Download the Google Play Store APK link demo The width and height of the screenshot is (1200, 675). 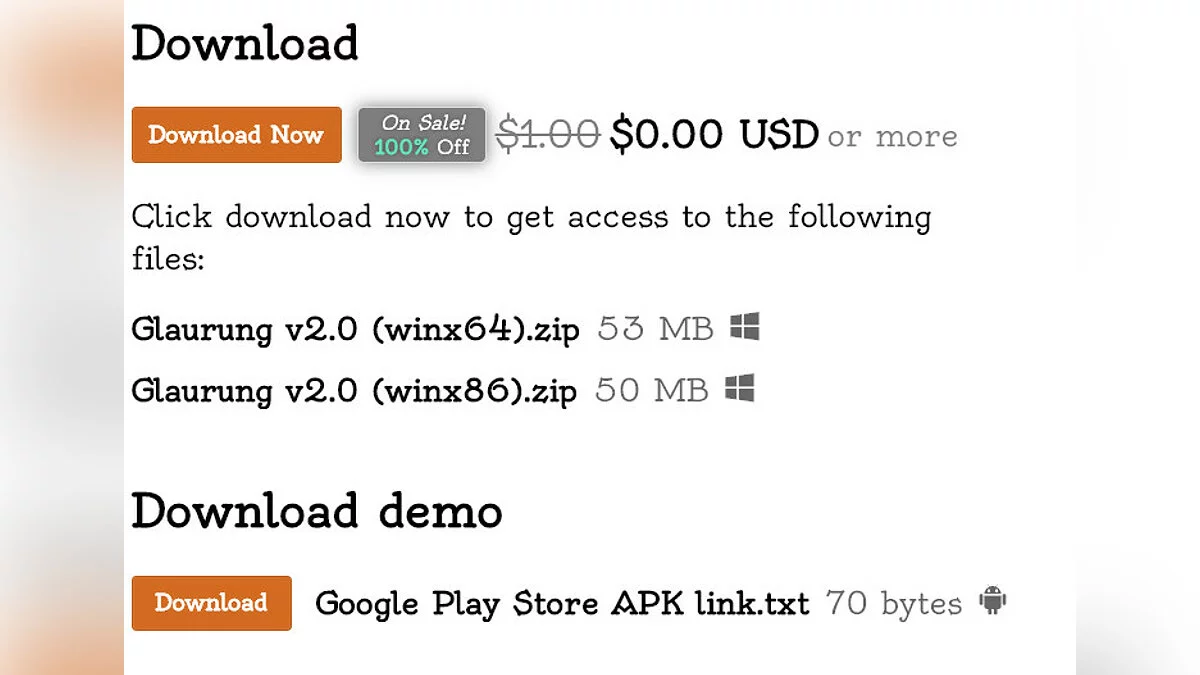(x=211, y=603)
